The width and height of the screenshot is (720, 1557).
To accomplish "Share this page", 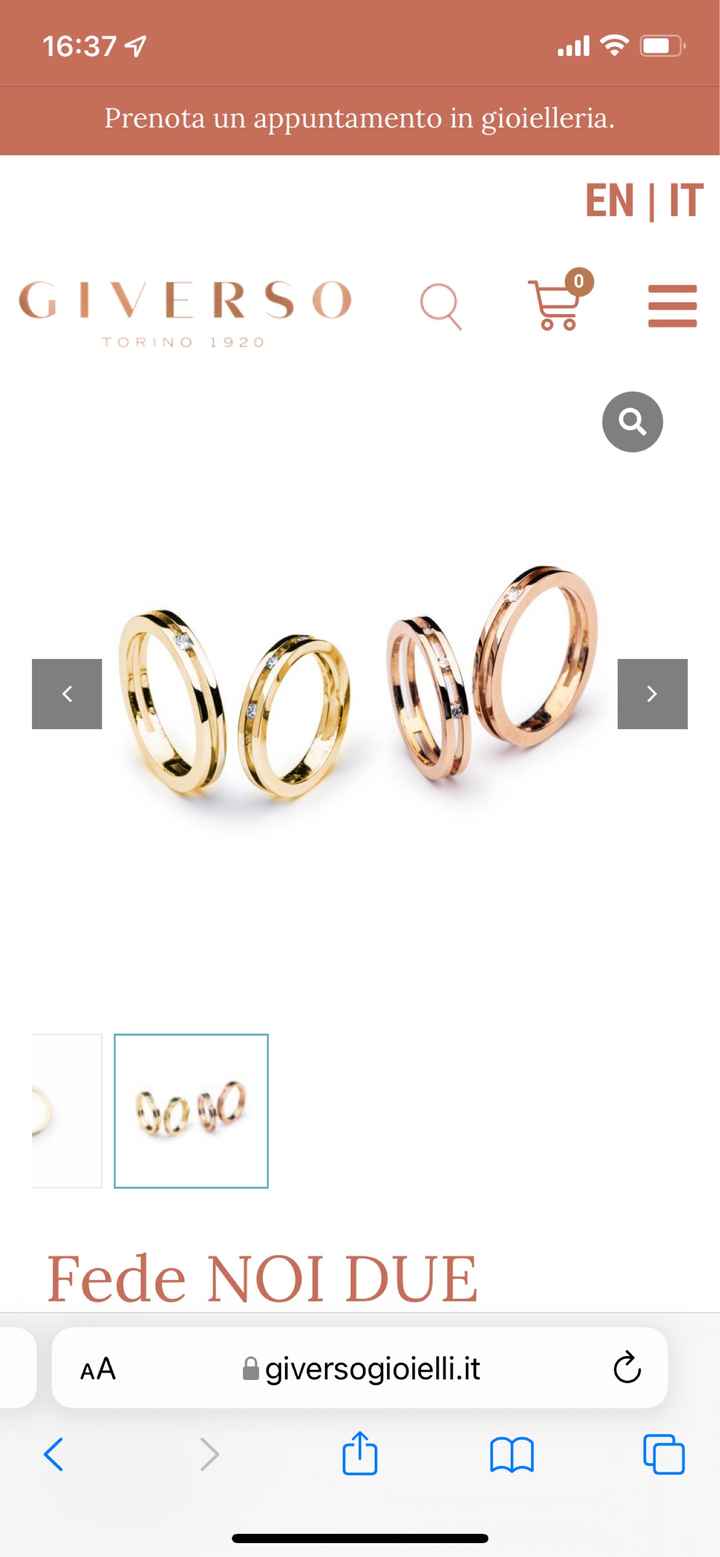I will [360, 1454].
